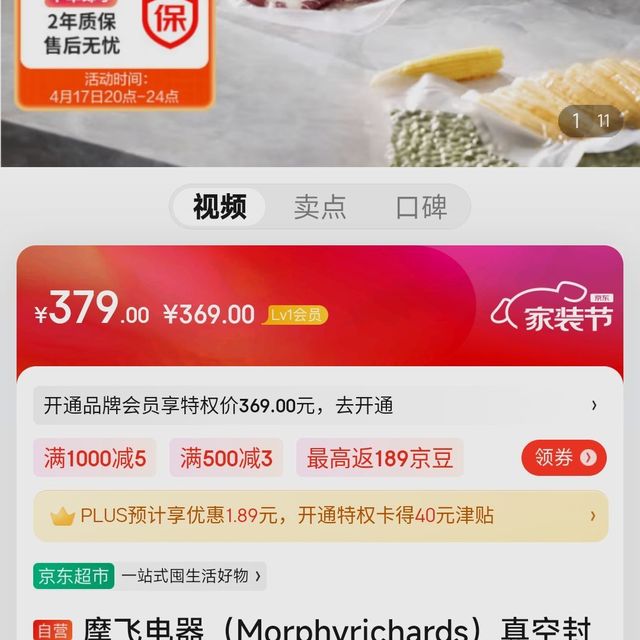Select the 满500减3 coupon chip
The height and width of the screenshot is (640, 640).
[x=226, y=459]
